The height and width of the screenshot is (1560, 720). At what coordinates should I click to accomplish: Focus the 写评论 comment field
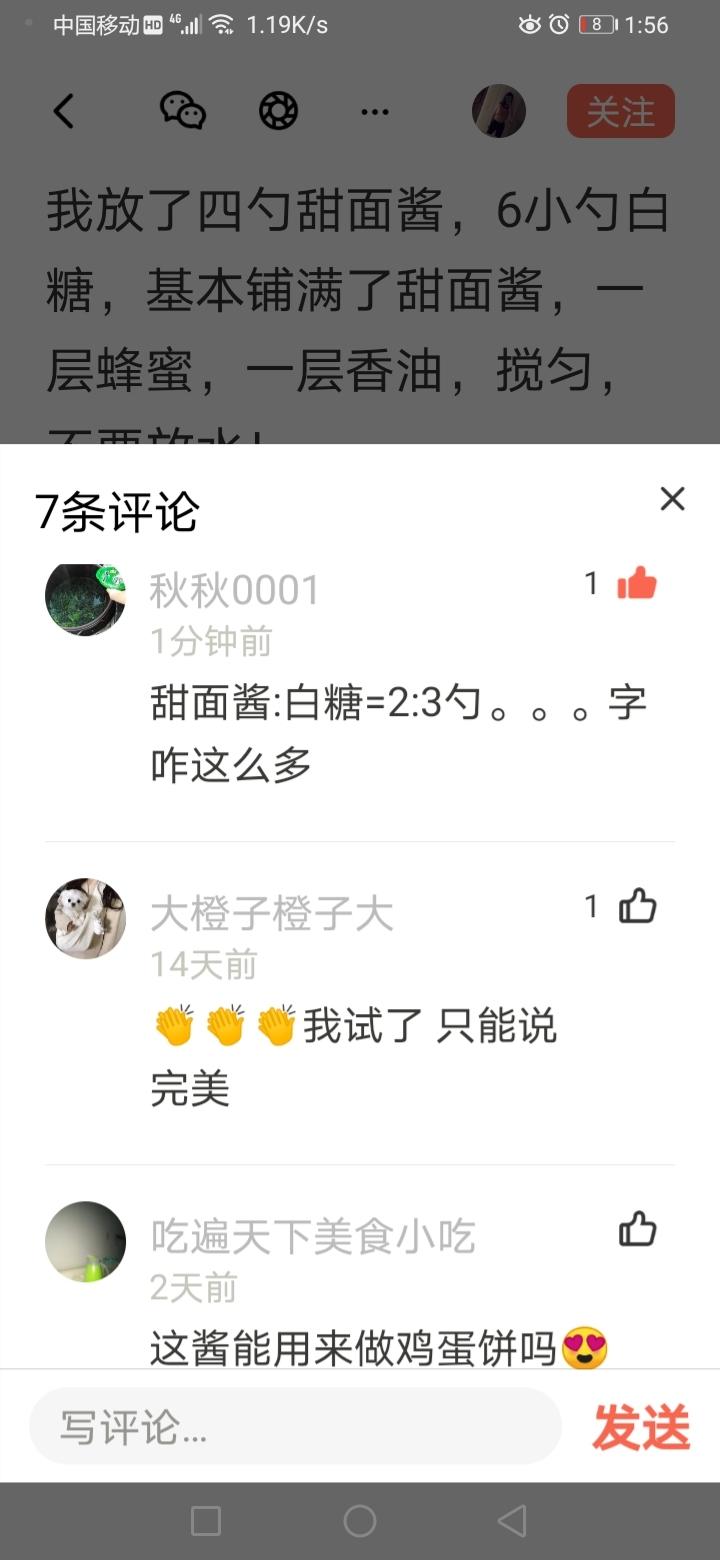(x=295, y=1427)
